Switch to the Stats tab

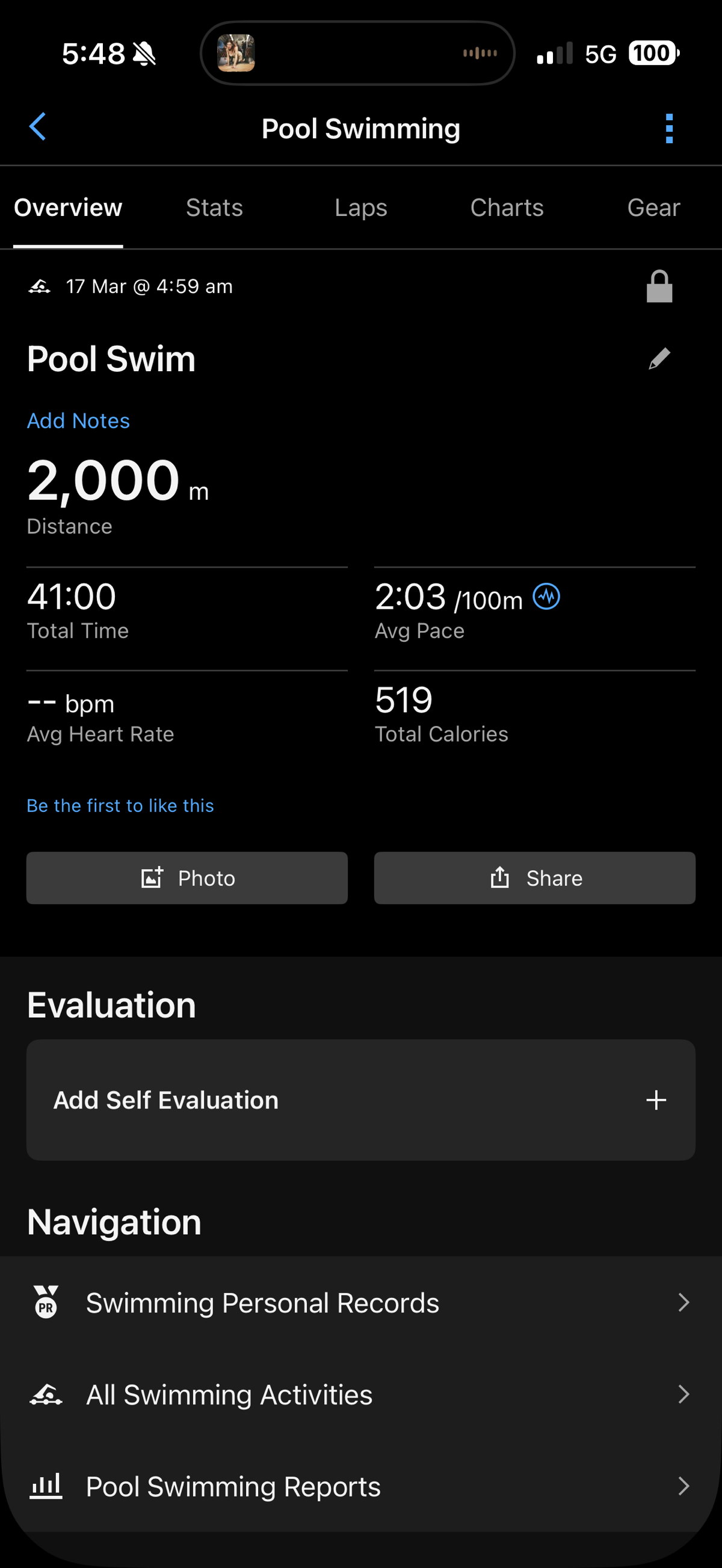pos(214,208)
